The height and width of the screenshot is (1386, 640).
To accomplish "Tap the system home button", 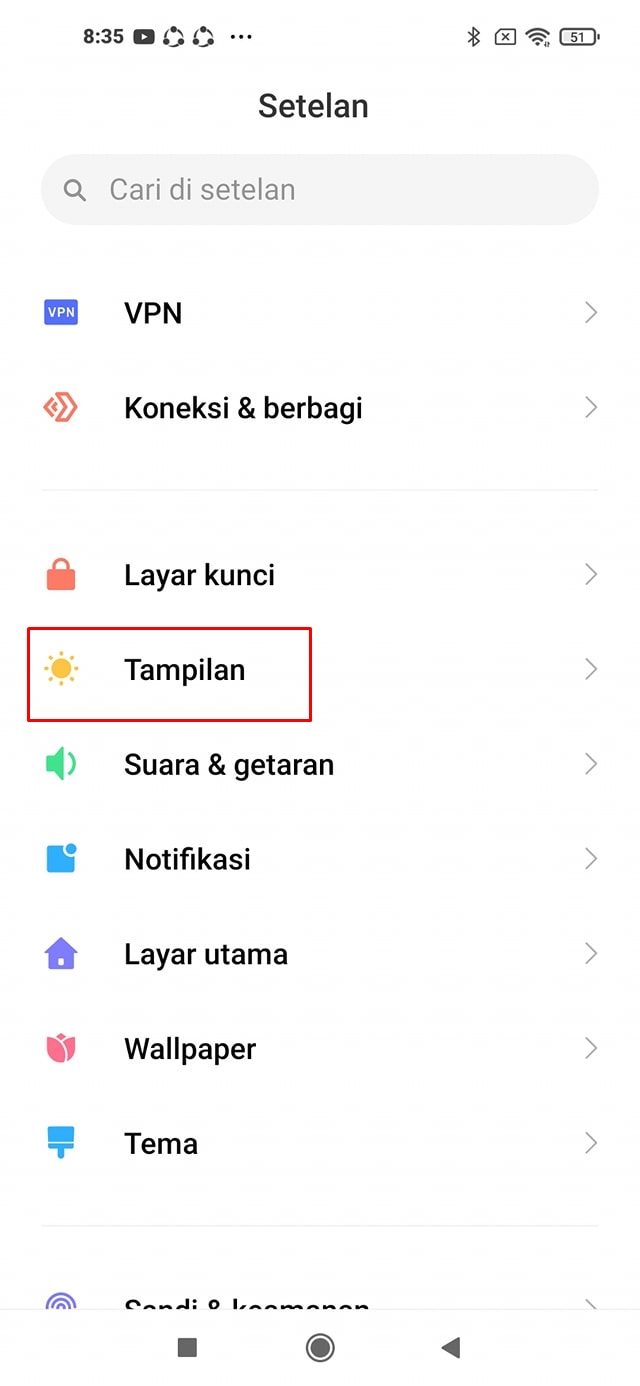I will tap(320, 1348).
